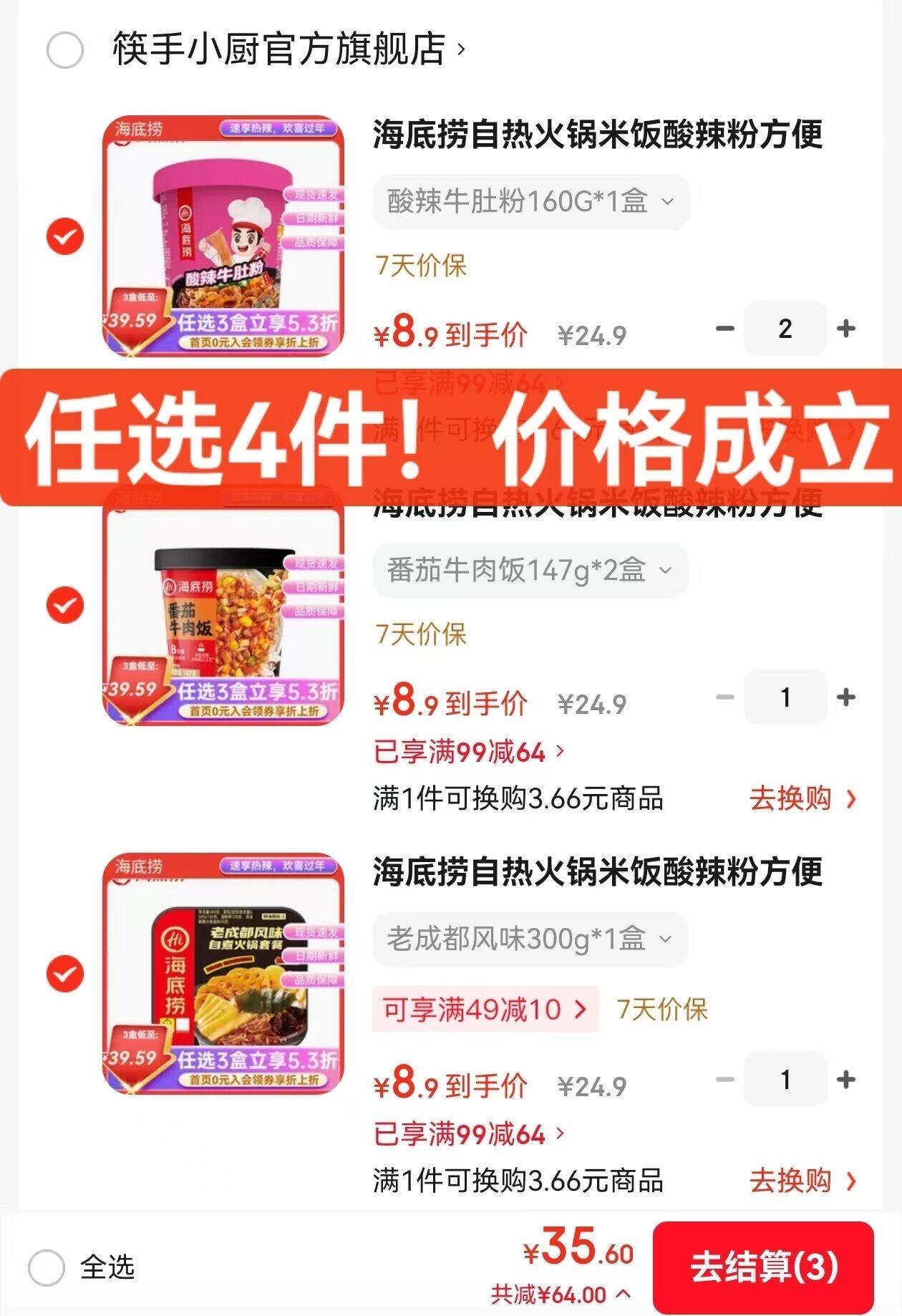This screenshot has height=1316, width=902.
Task: Uncheck the 老成都风味 item
Action: [65, 974]
